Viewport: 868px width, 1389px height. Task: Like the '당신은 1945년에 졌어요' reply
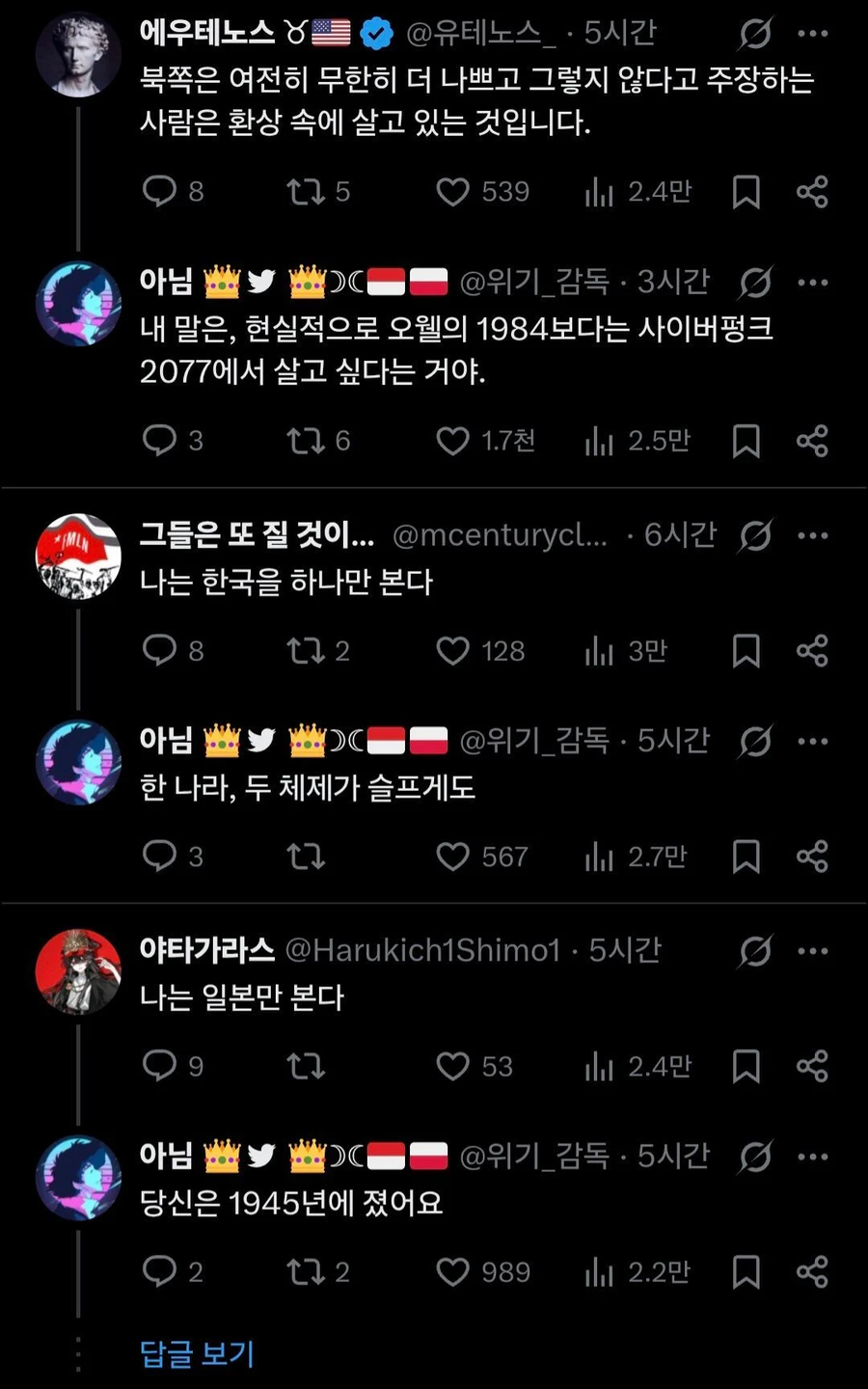(x=452, y=1272)
